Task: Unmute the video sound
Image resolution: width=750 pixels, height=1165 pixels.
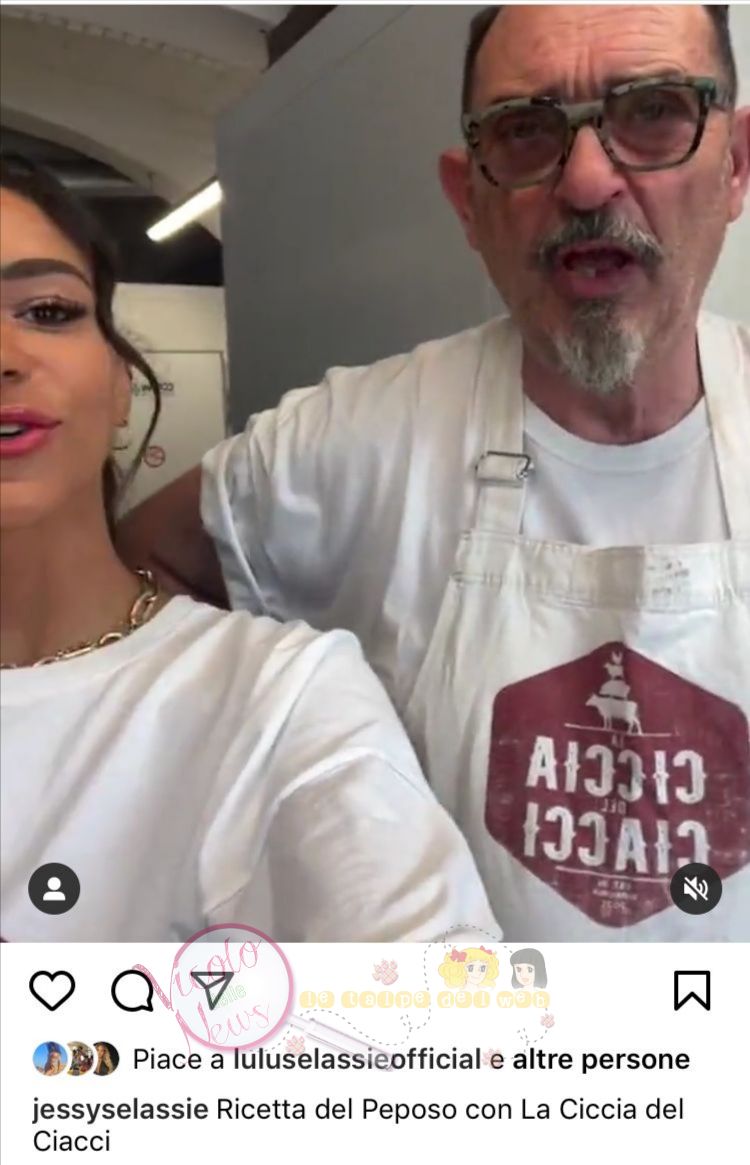Action: tap(695, 888)
